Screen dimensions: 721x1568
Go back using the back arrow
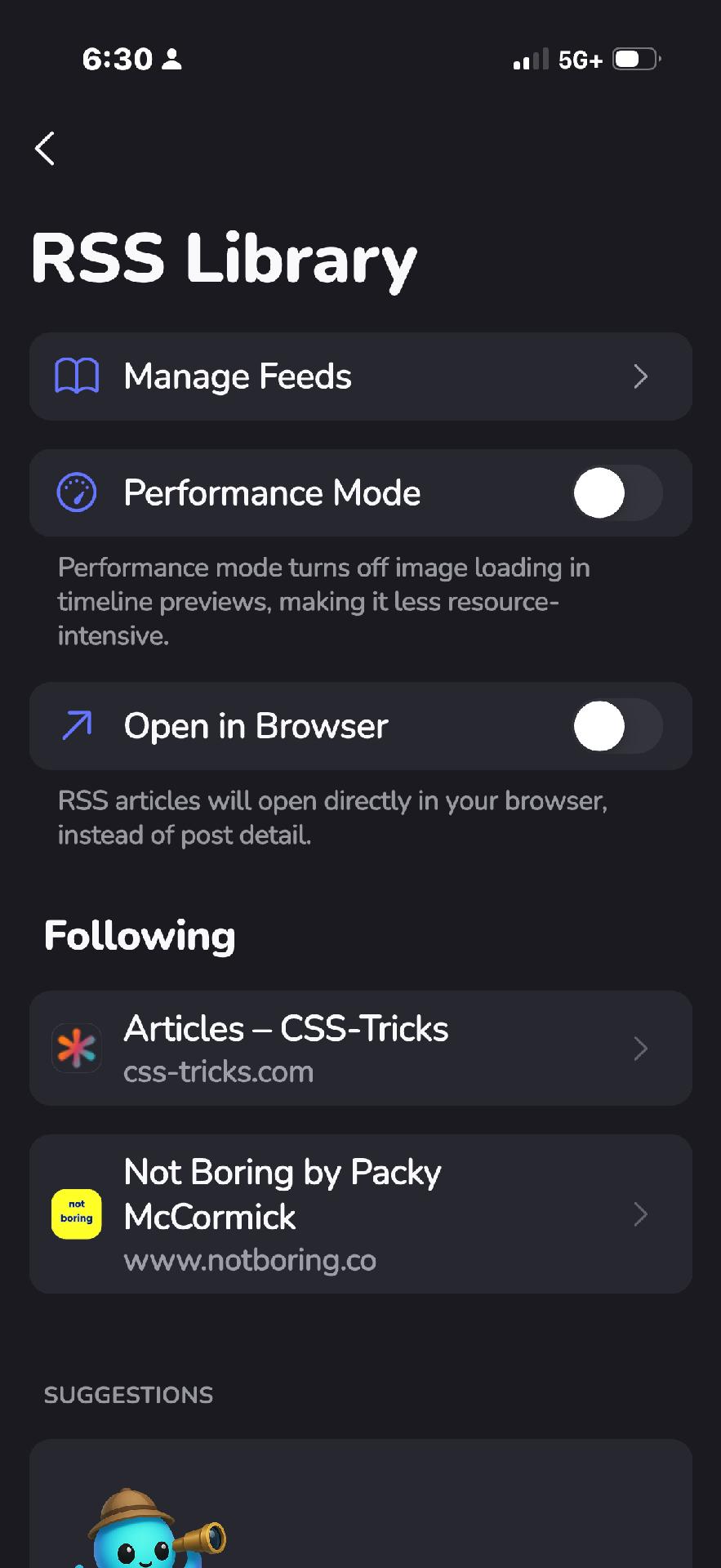click(x=46, y=149)
